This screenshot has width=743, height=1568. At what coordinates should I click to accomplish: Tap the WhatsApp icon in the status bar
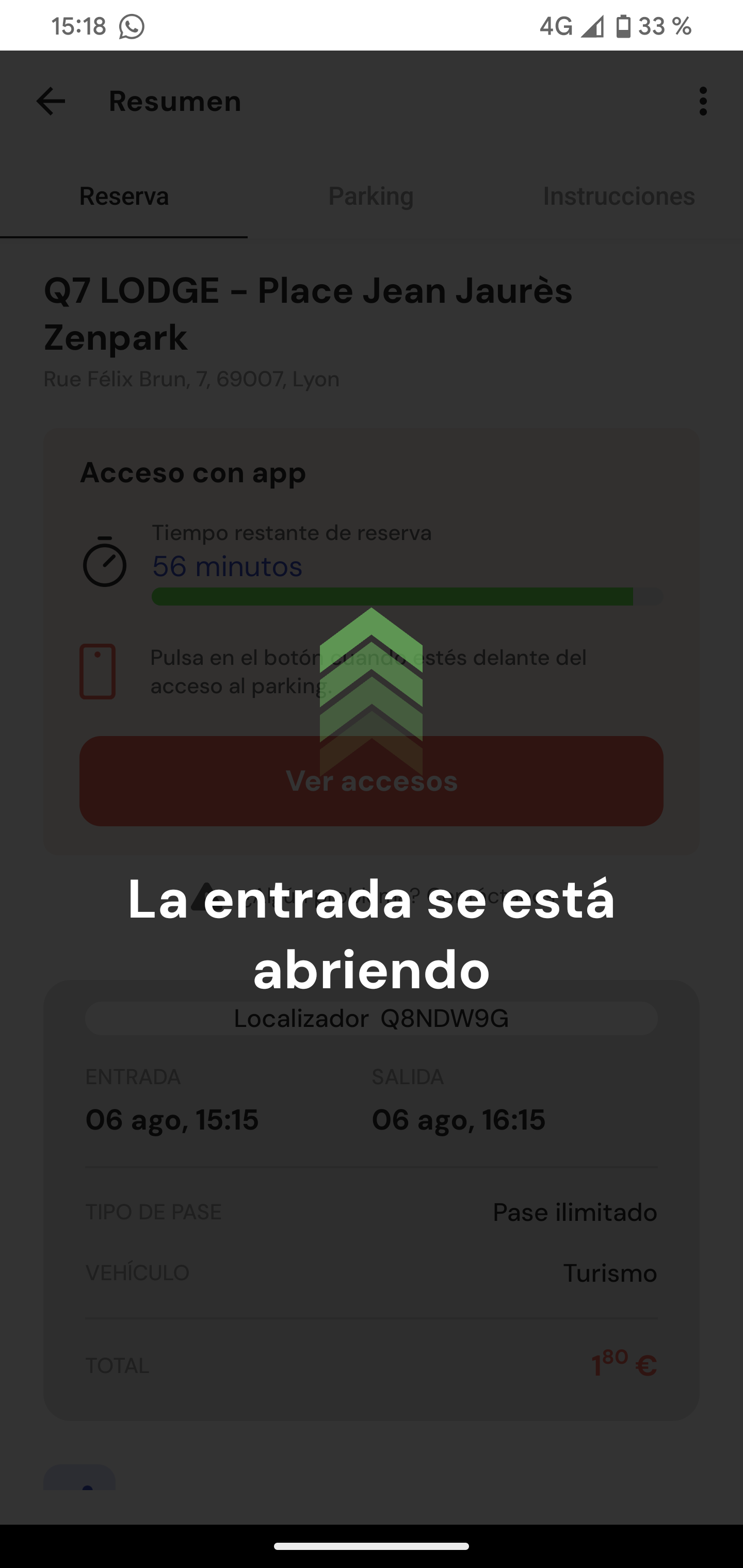coord(131,26)
